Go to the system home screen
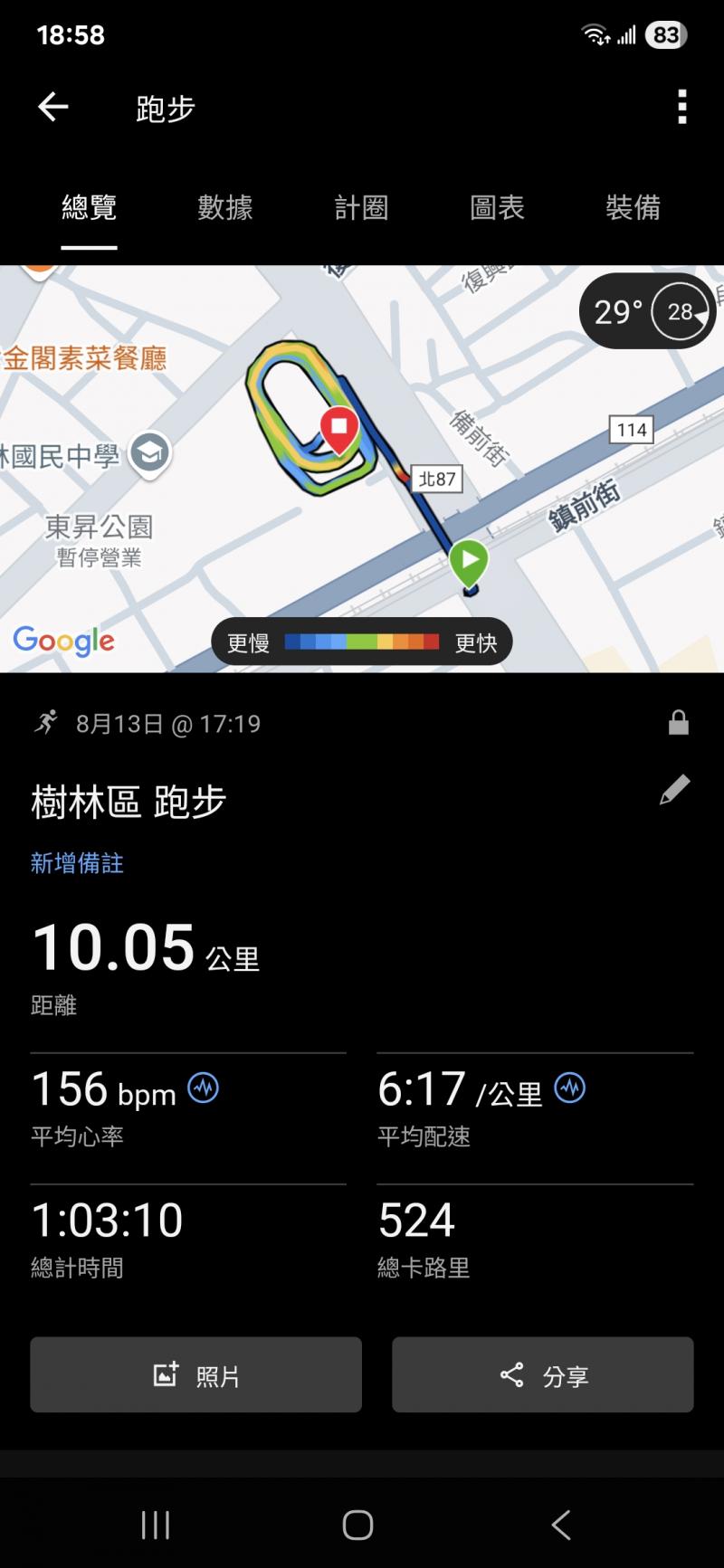Image resolution: width=724 pixels, height=1568 pixels. [358, 1525]
